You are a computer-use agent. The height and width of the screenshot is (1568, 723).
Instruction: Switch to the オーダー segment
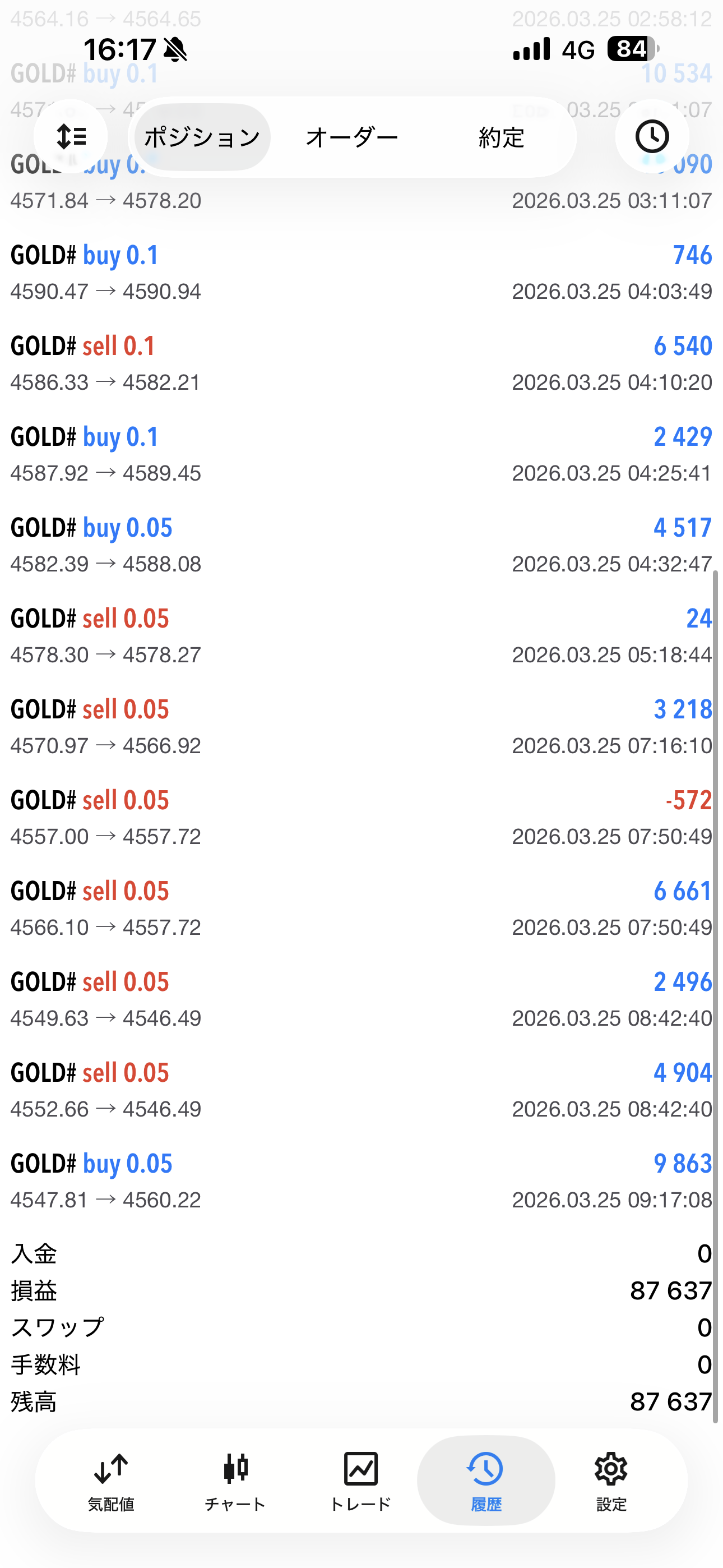(x=352, y=137)
